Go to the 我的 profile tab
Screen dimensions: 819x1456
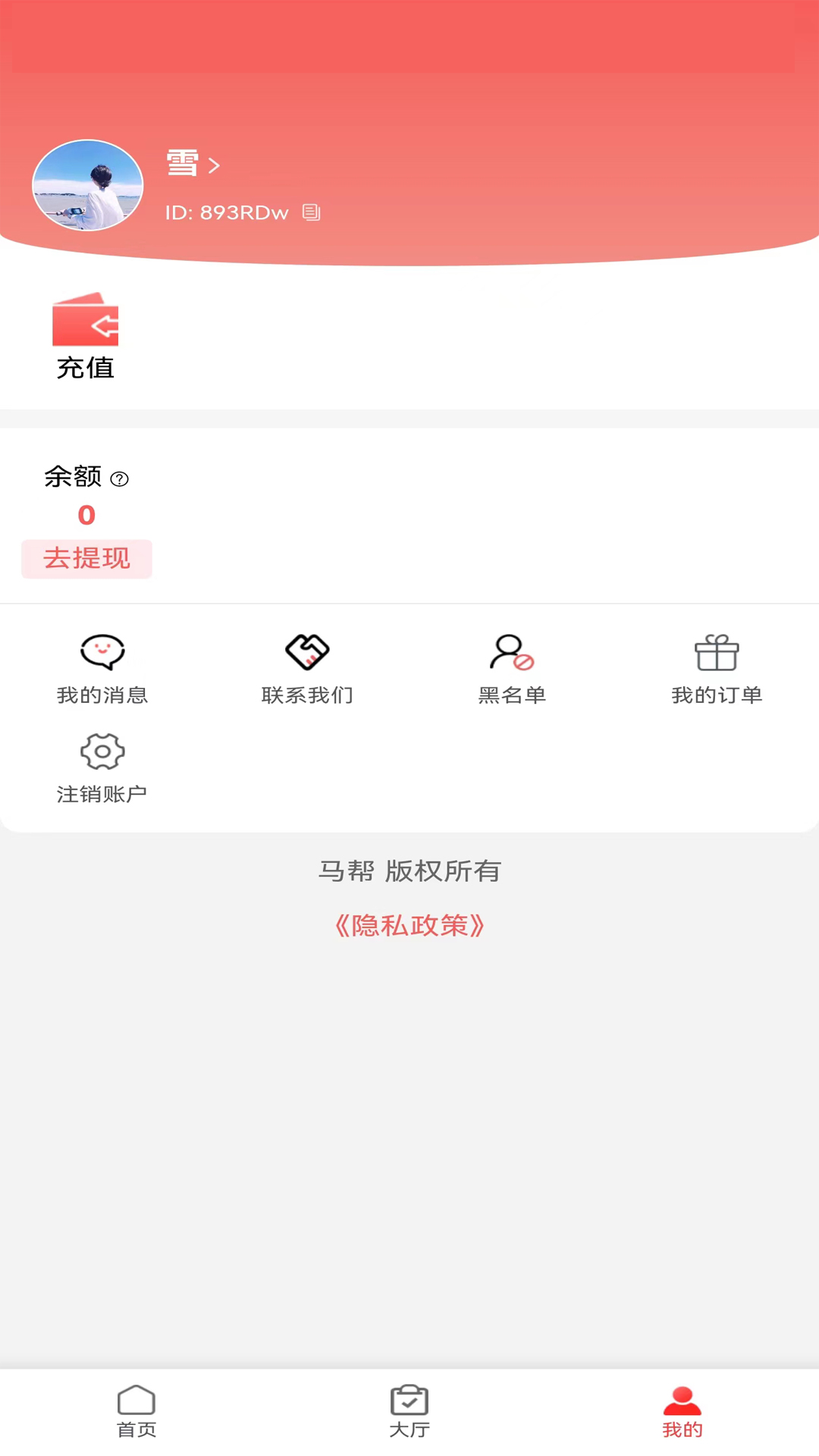[x=682, y=1410]
